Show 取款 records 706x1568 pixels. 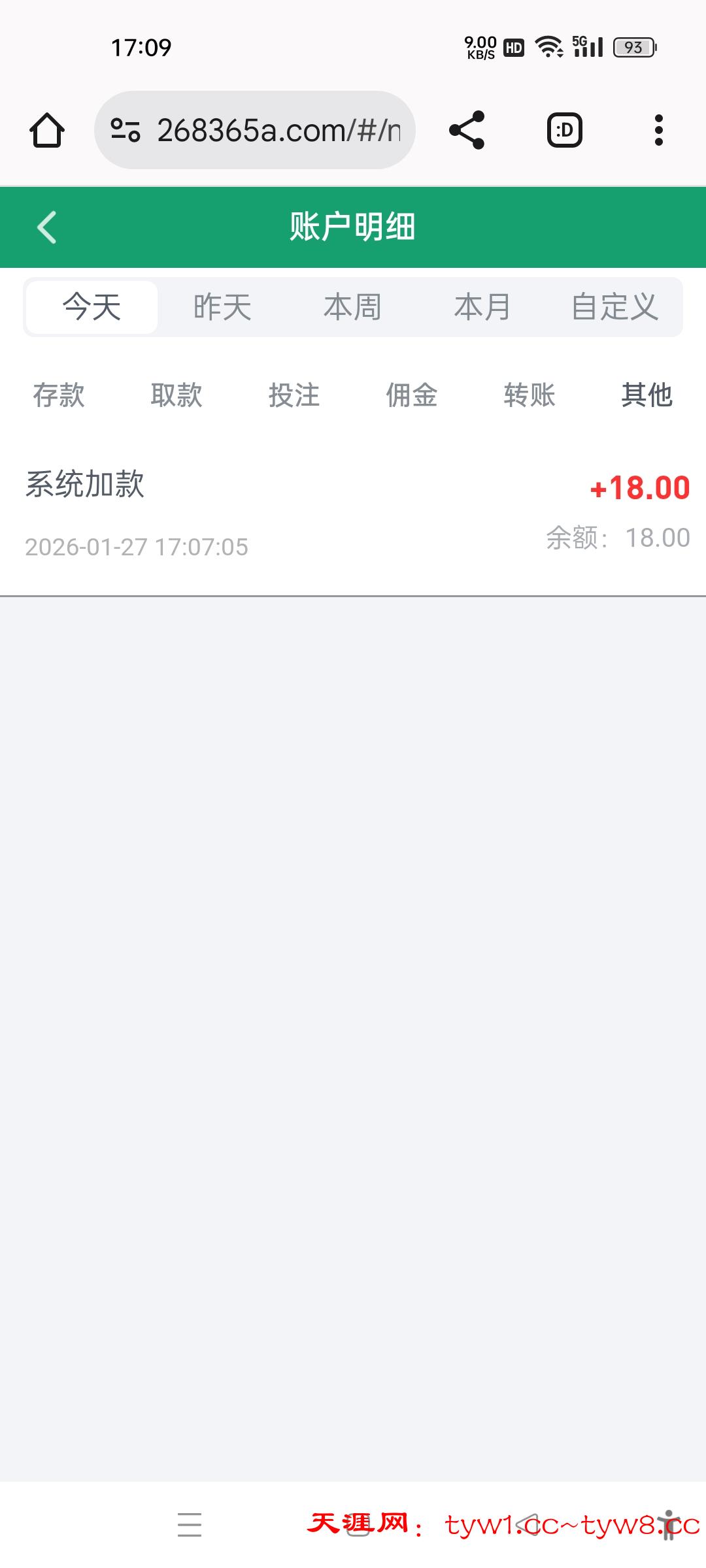point(176,395)
